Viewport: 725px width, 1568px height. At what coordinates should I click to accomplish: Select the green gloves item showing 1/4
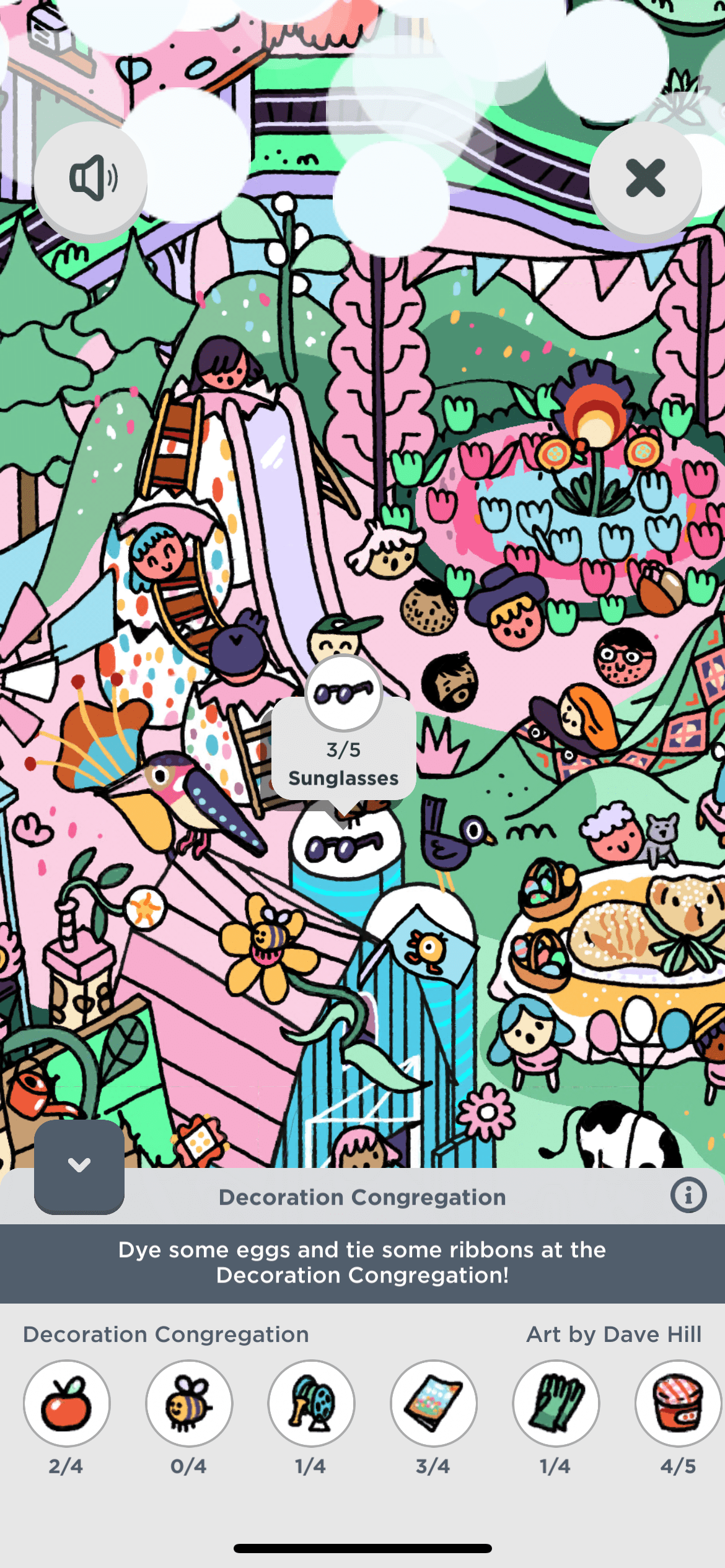(x=556, y=1403)
